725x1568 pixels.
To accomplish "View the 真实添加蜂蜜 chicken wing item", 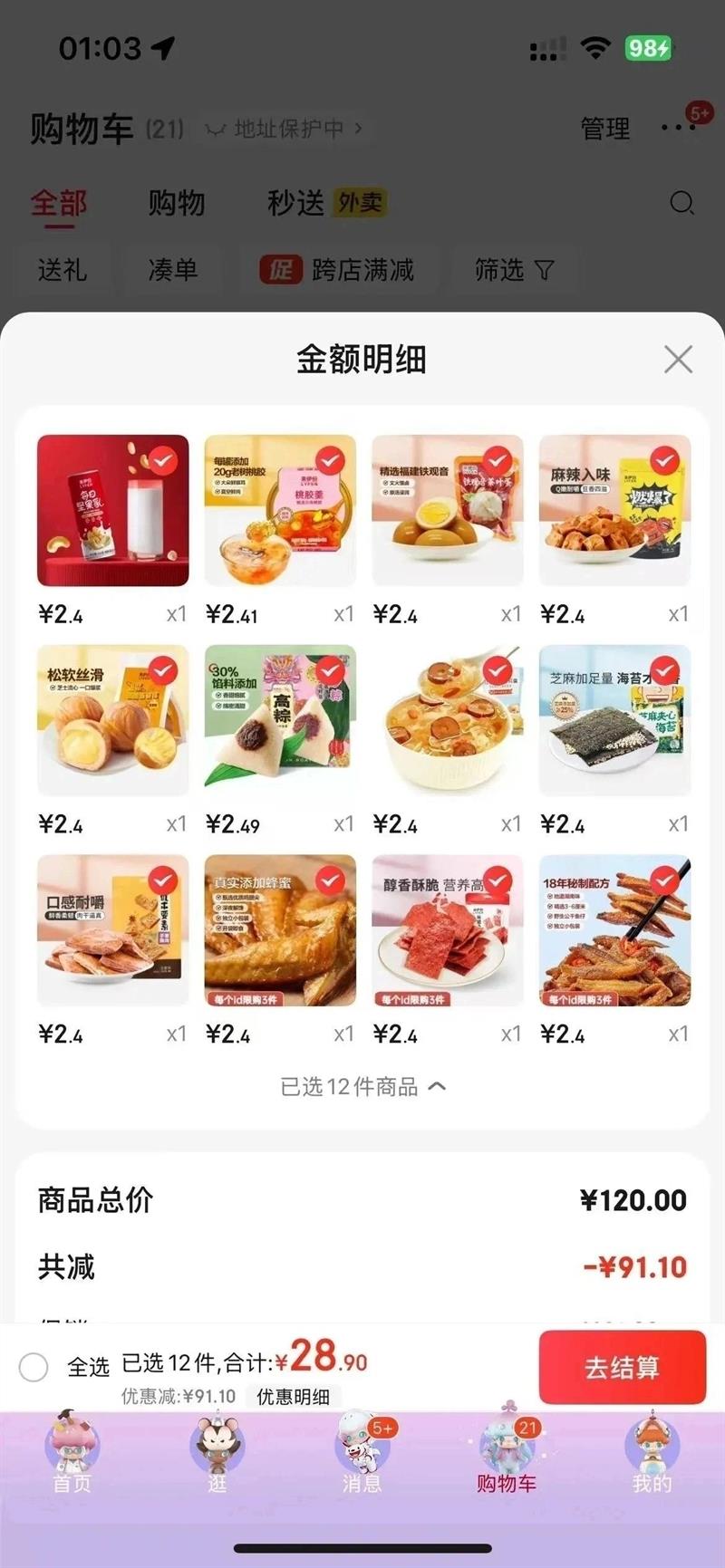I will (280, 930).
